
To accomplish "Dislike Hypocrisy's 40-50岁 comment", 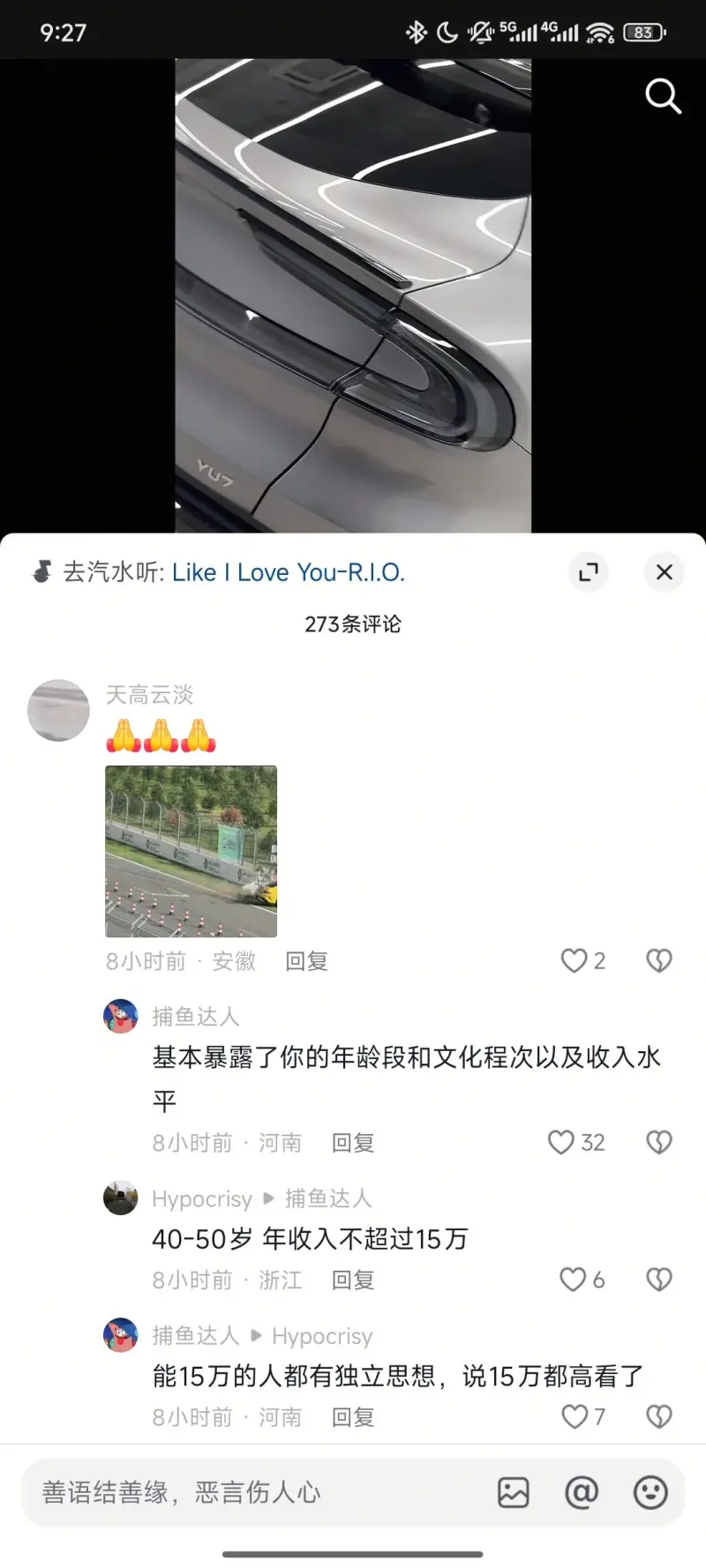I will point(659,1280).
